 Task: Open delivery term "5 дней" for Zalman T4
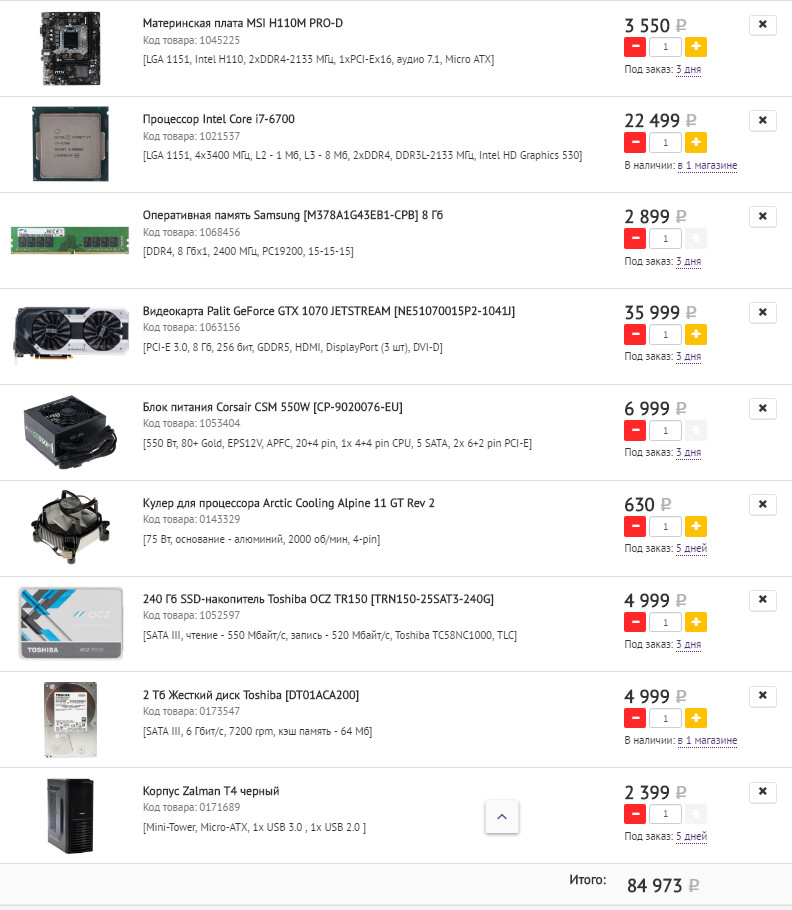[691, 837]
